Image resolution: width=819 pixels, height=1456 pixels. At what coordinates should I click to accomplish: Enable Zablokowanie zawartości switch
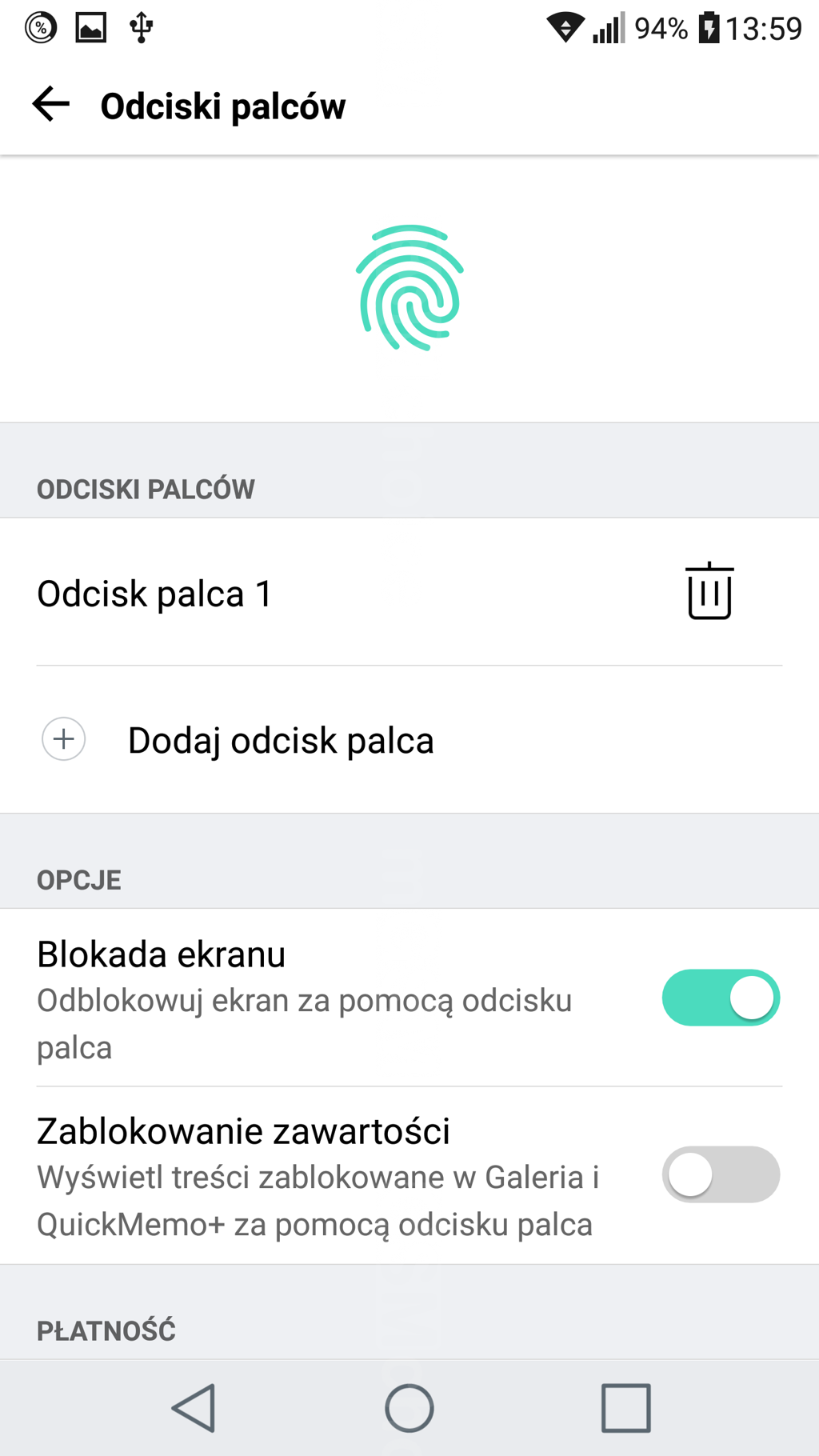tap(721, 1174)
